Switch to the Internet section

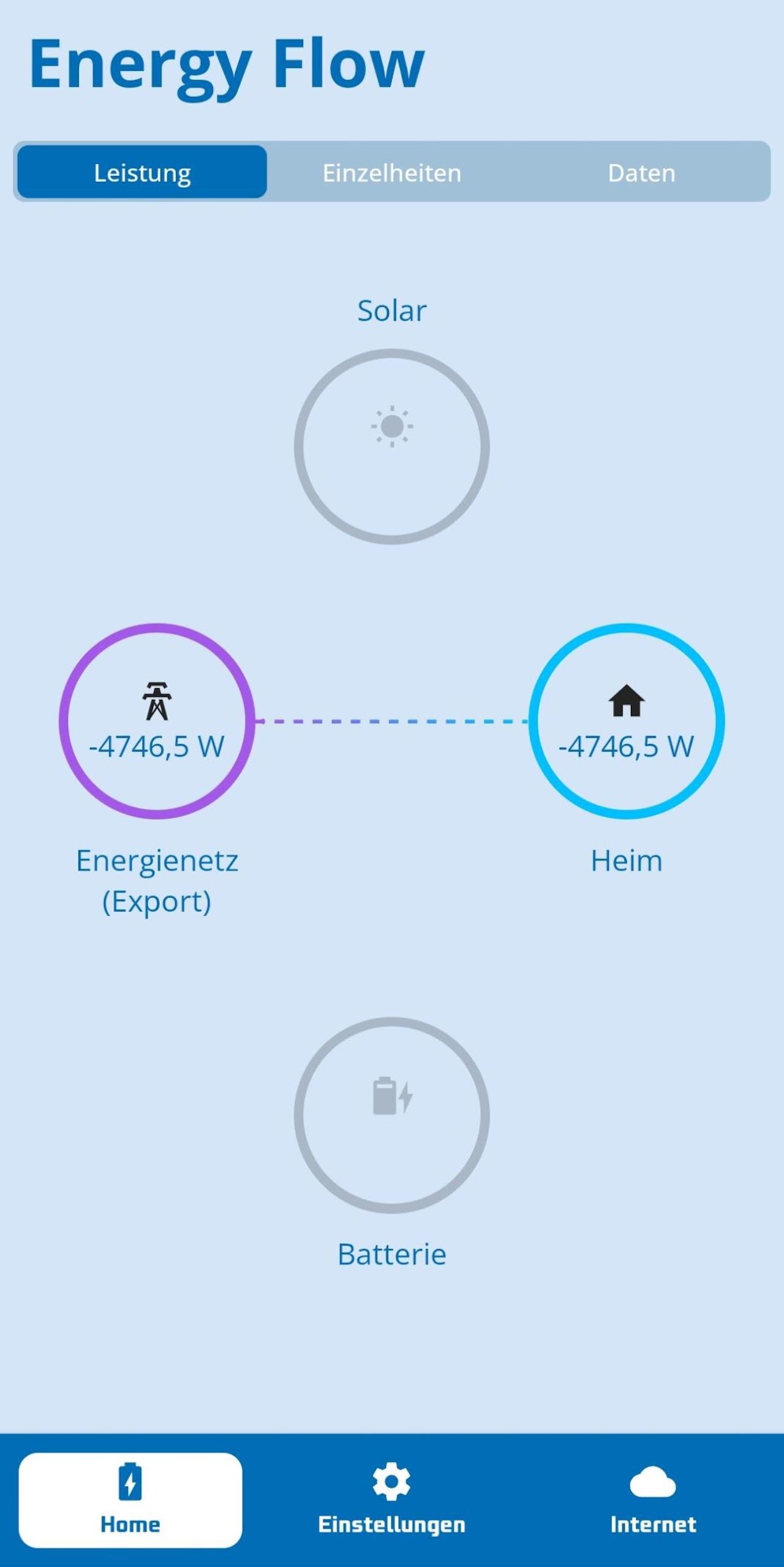(x=653, y=1500)
